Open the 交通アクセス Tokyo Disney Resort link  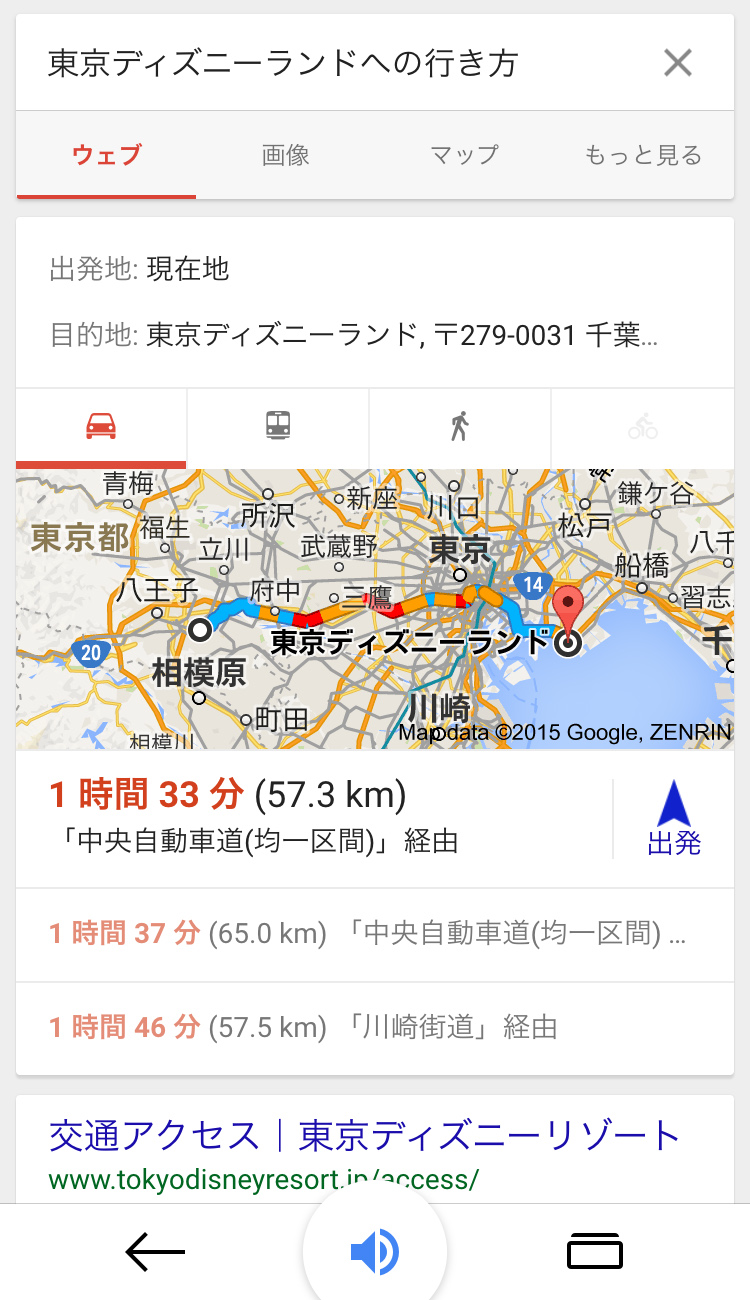point(365,1136)
